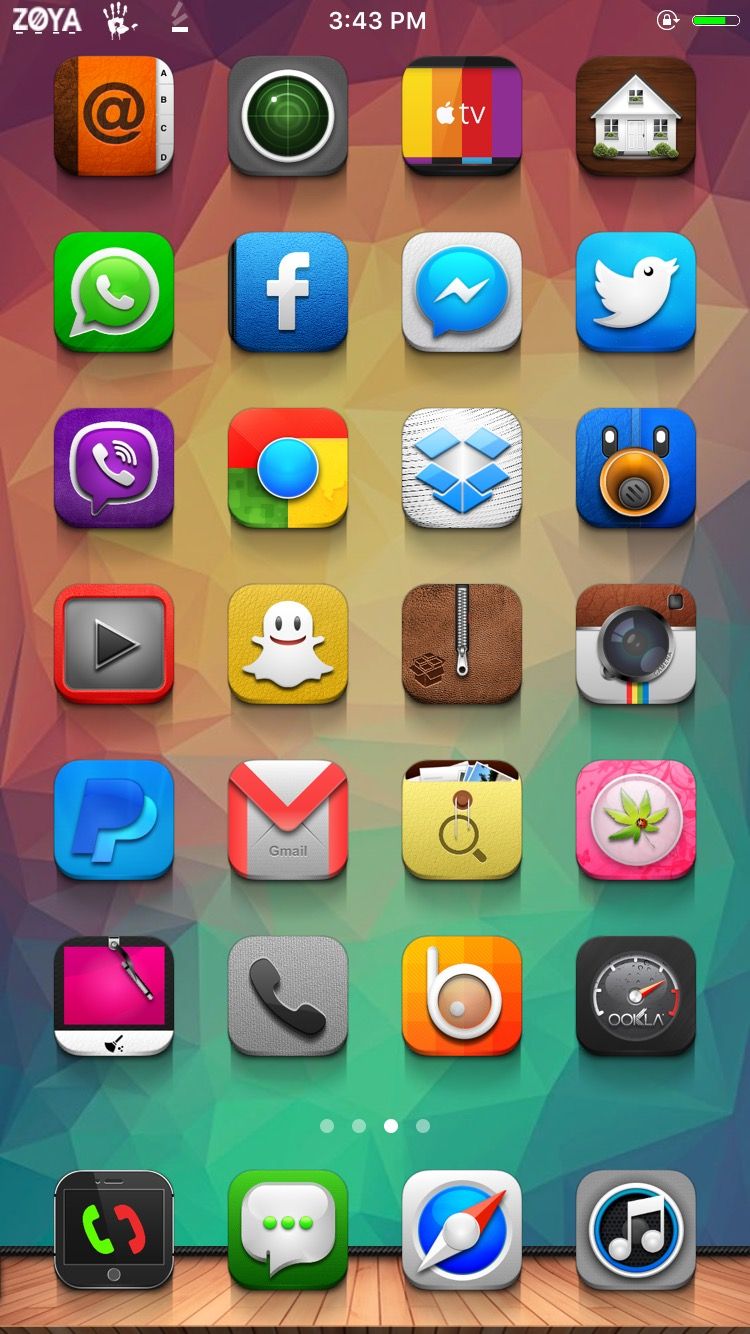Launch the PayPal app

[x=114, y=820]
